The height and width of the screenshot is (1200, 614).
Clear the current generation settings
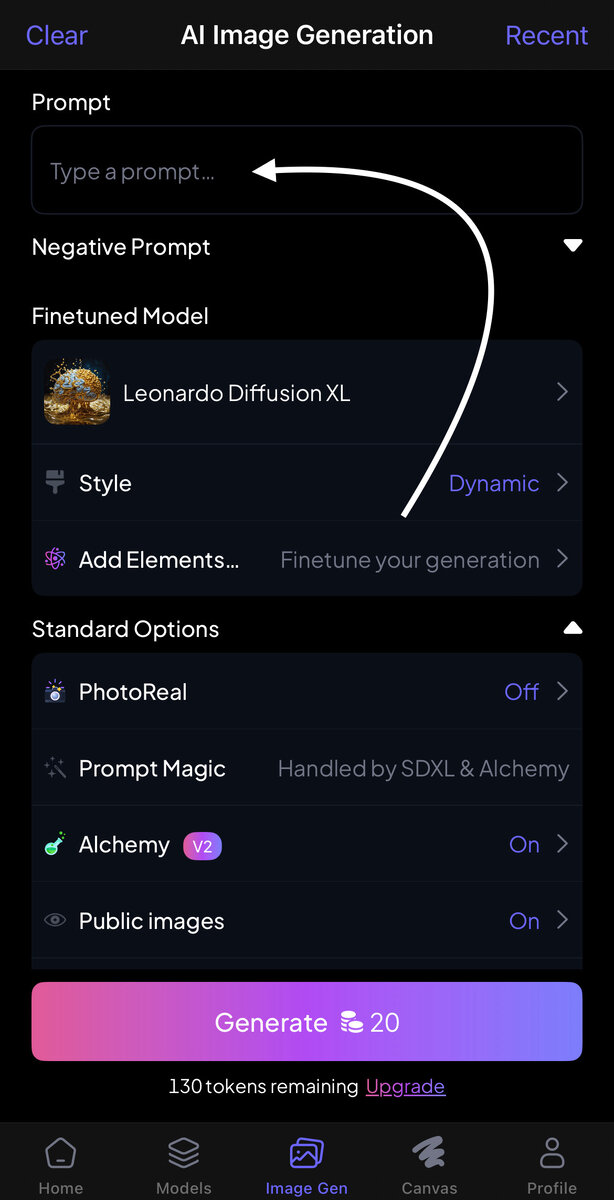[x=56, y=36]
